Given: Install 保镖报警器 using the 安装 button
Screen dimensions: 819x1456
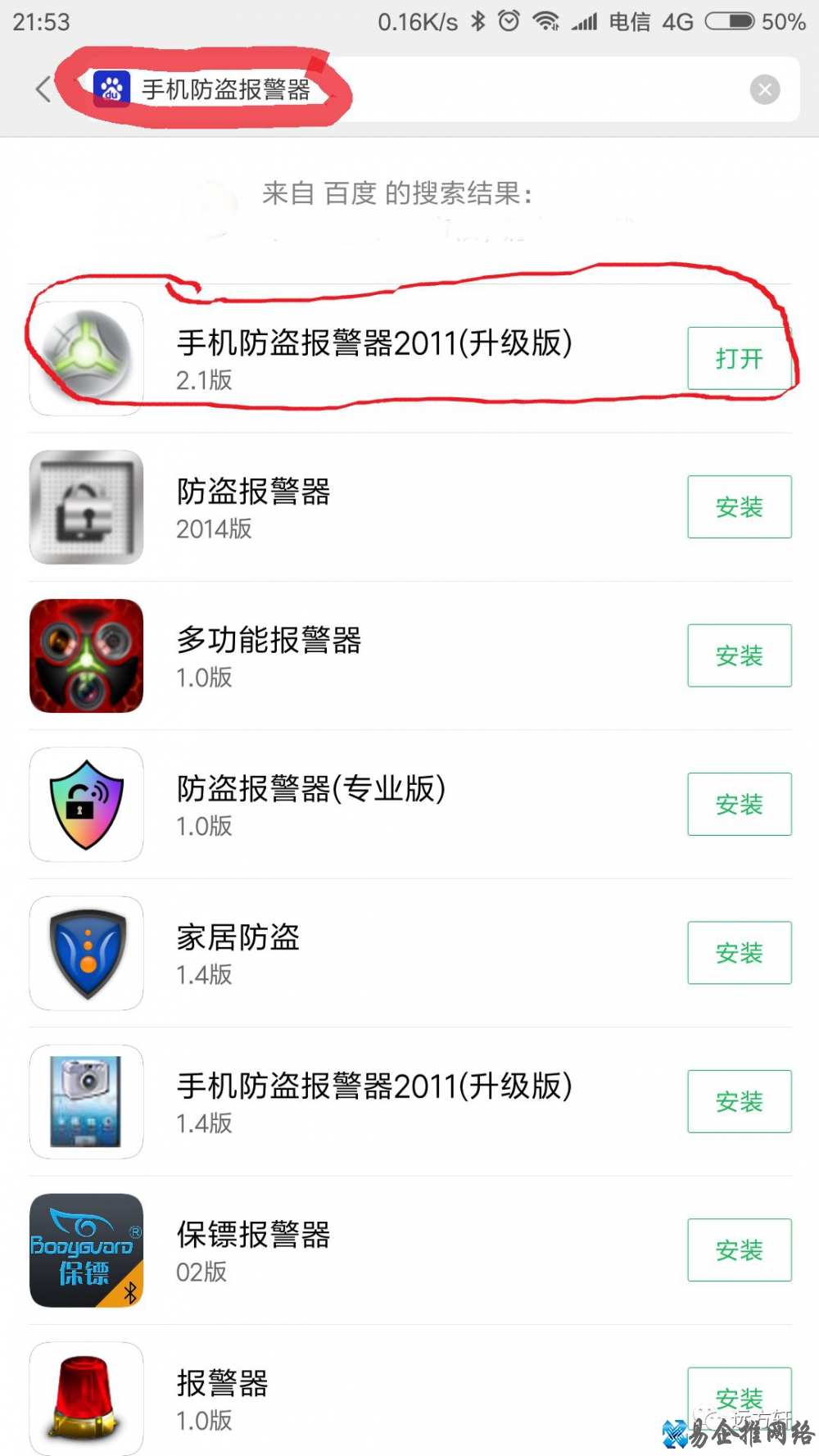Looking at the screenshot, I should pos(738,1251).
